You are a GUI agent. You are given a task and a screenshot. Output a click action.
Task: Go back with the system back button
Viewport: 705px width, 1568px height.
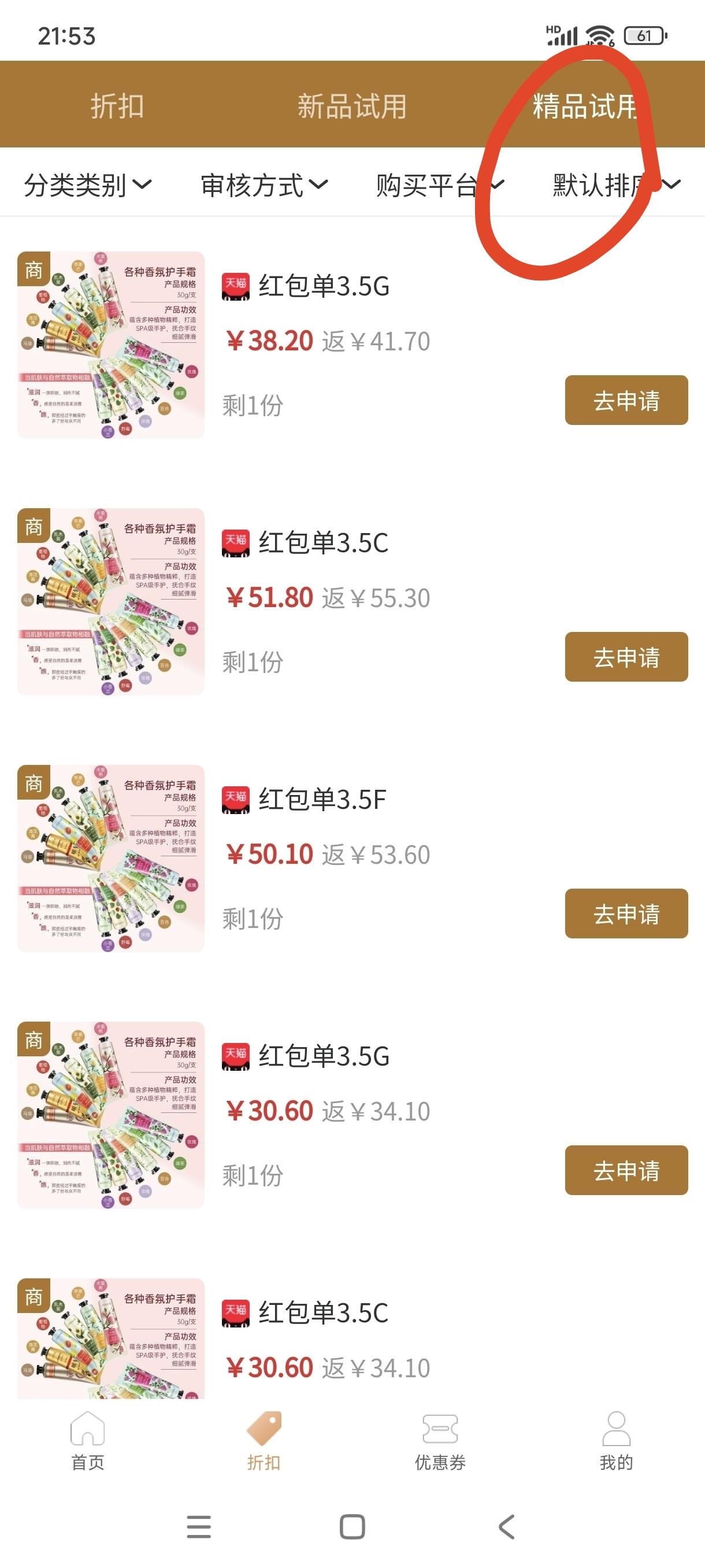tap(507, 1526)
